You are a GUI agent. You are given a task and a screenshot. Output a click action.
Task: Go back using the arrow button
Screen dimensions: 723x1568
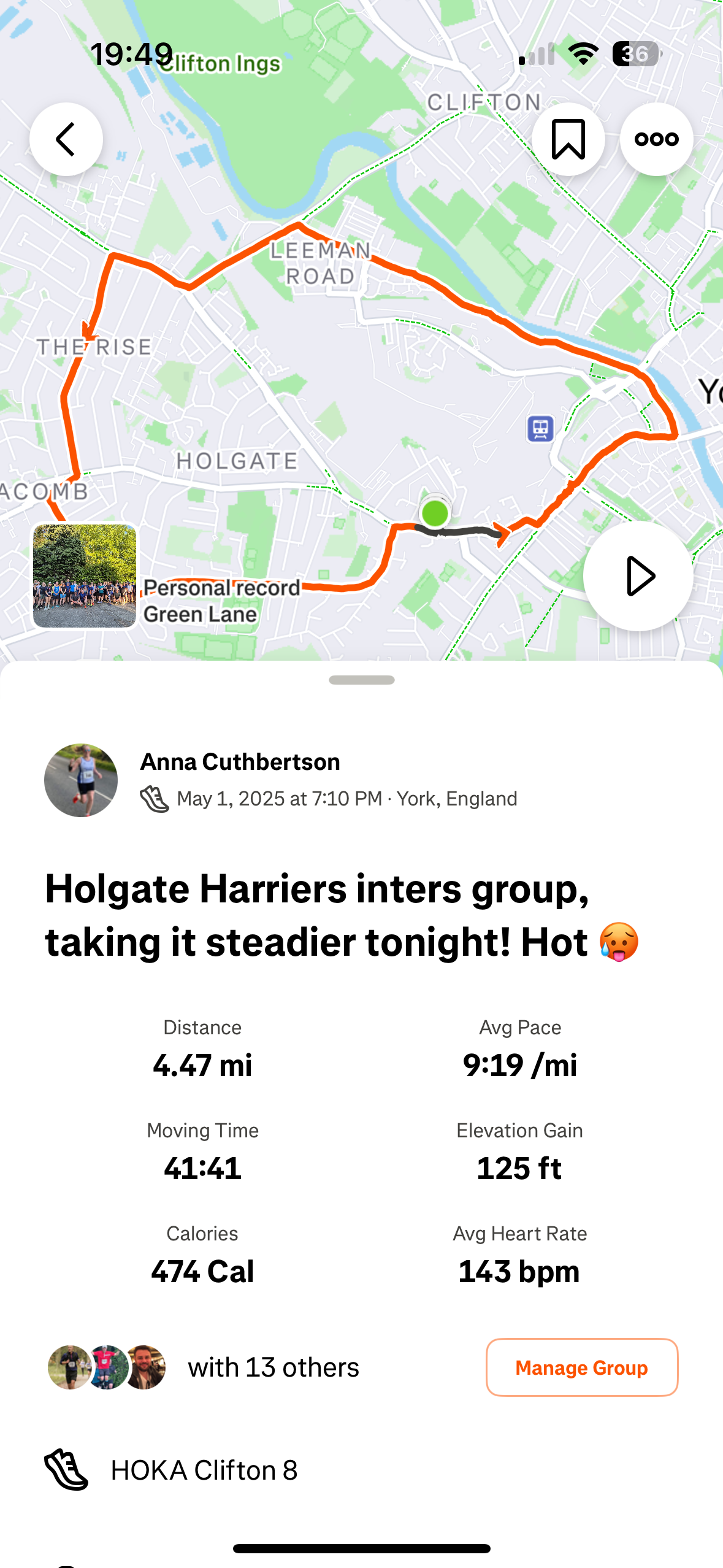point(66,139)
